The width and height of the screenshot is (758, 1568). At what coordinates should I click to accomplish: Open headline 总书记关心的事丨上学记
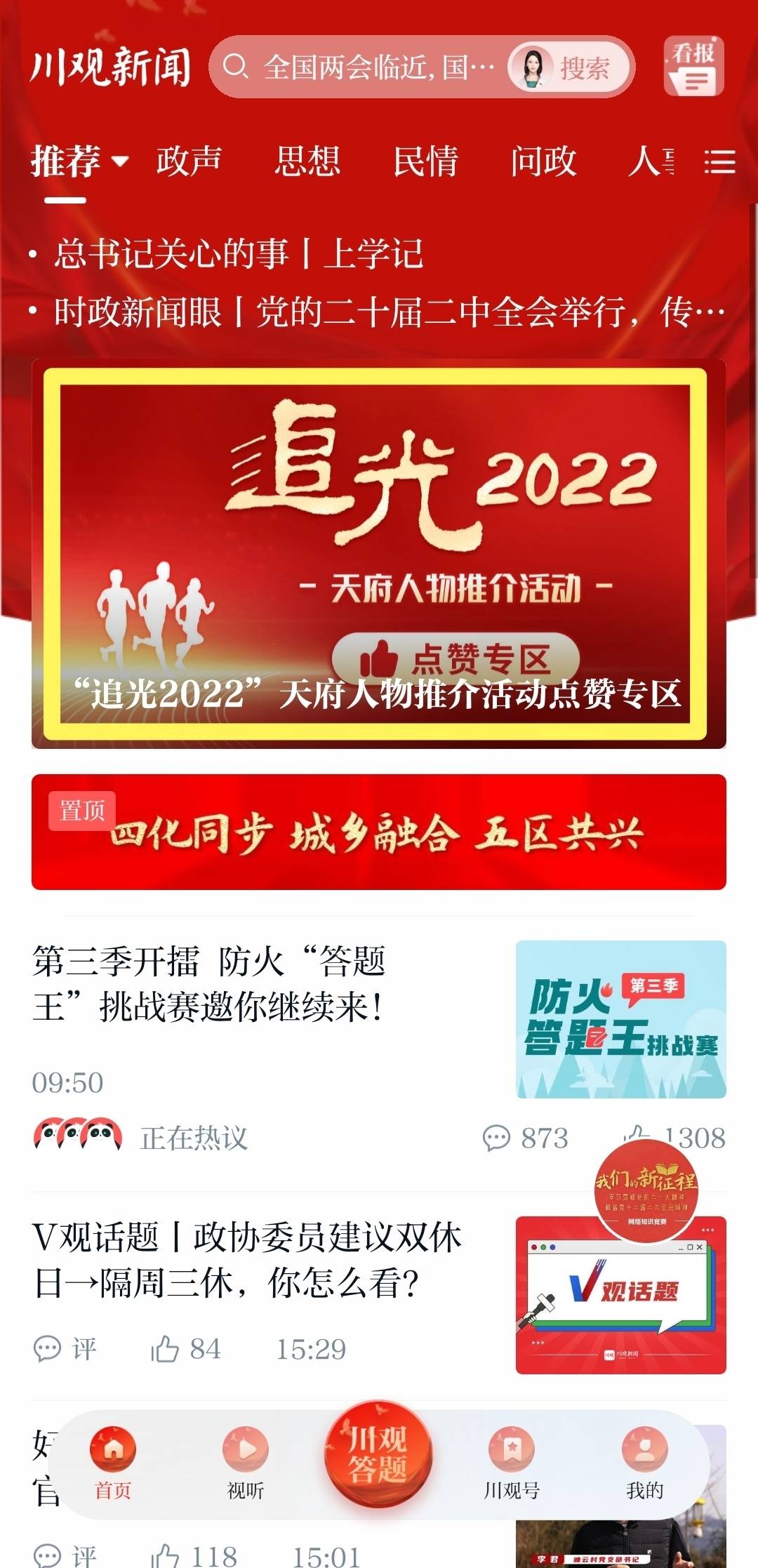coord(239,253)
